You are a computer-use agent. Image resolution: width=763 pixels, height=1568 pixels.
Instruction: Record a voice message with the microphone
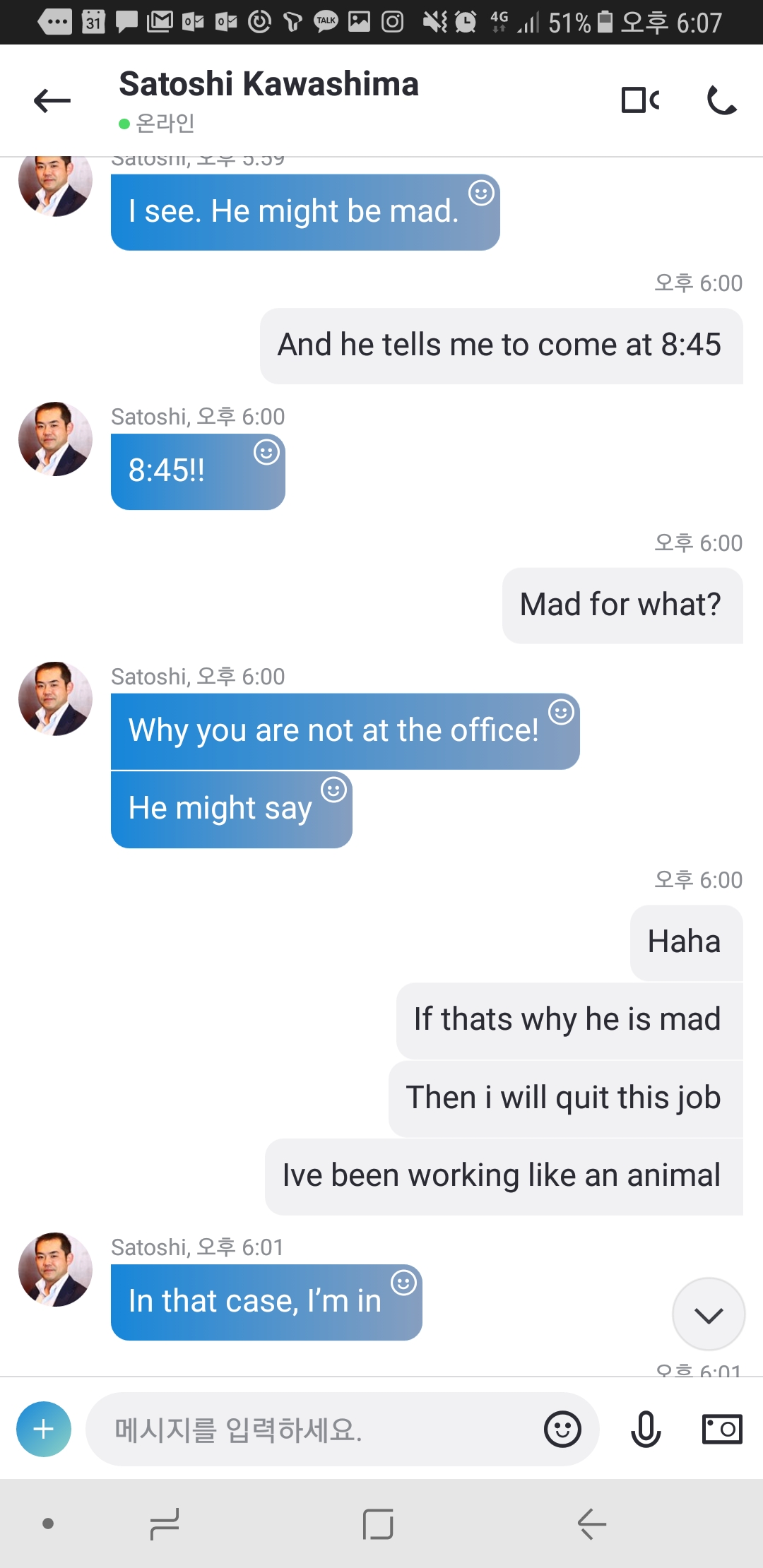(646, 1430)
